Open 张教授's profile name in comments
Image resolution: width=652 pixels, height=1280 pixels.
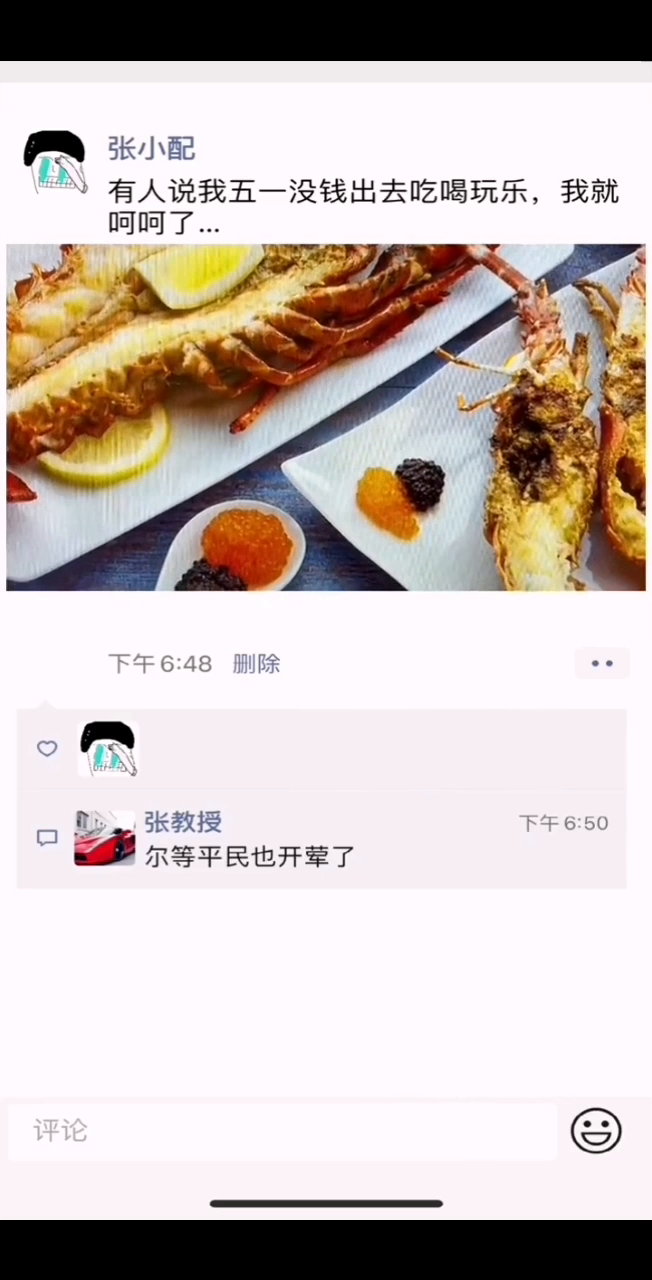tap(183, 822)
